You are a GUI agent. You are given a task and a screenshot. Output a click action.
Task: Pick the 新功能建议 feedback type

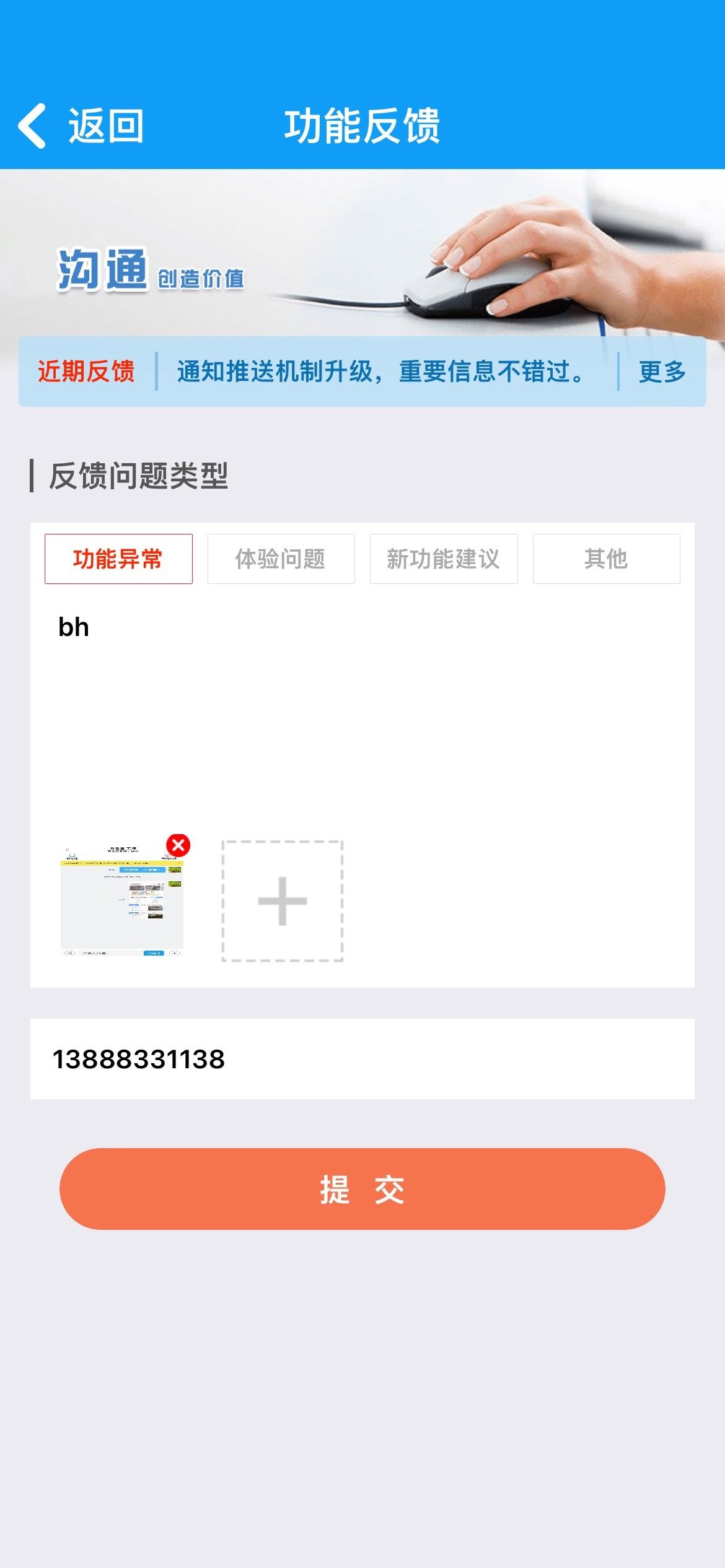[x=444, y=559]
